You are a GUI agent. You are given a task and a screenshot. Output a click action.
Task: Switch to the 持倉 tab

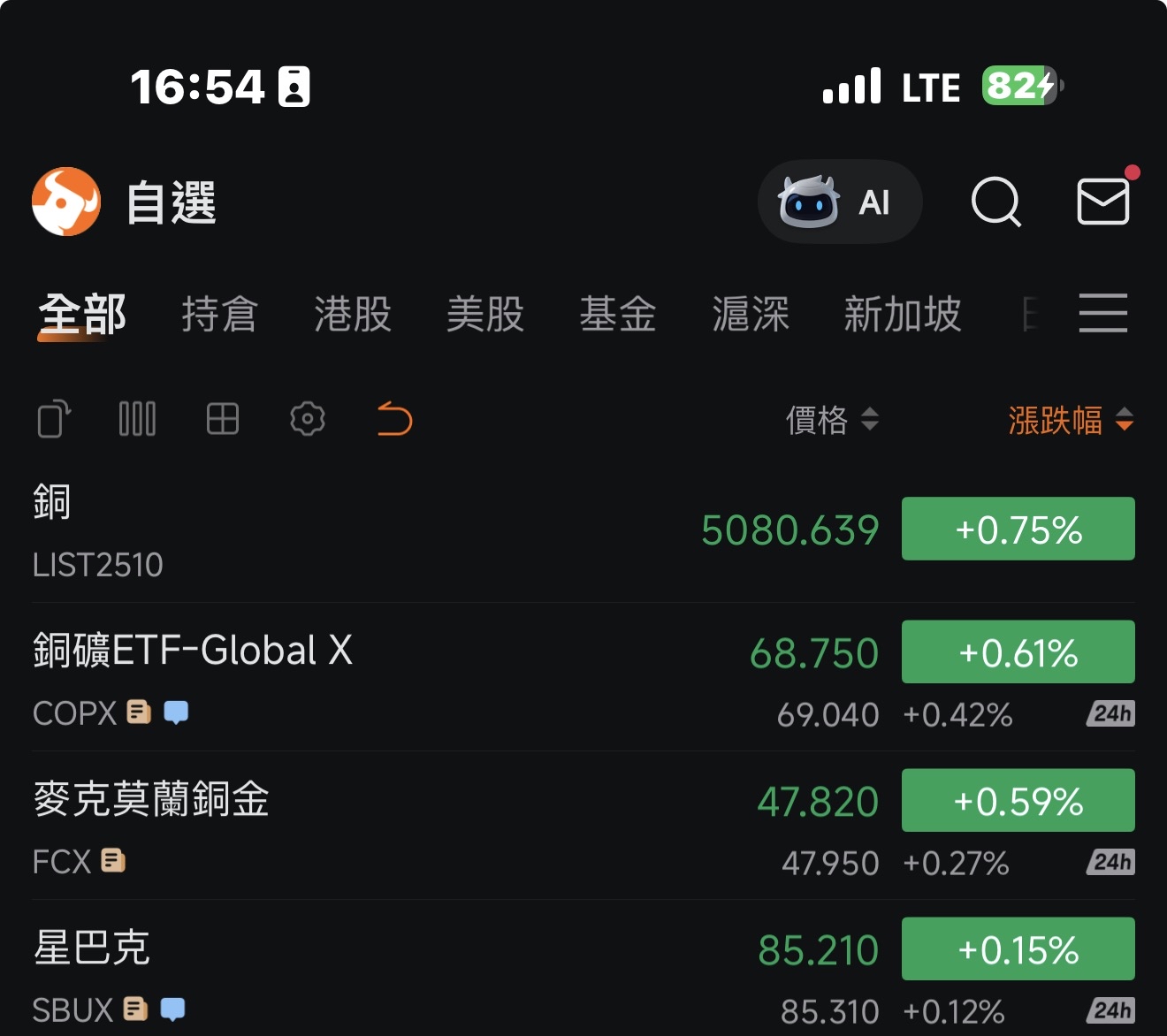point(219,315)
